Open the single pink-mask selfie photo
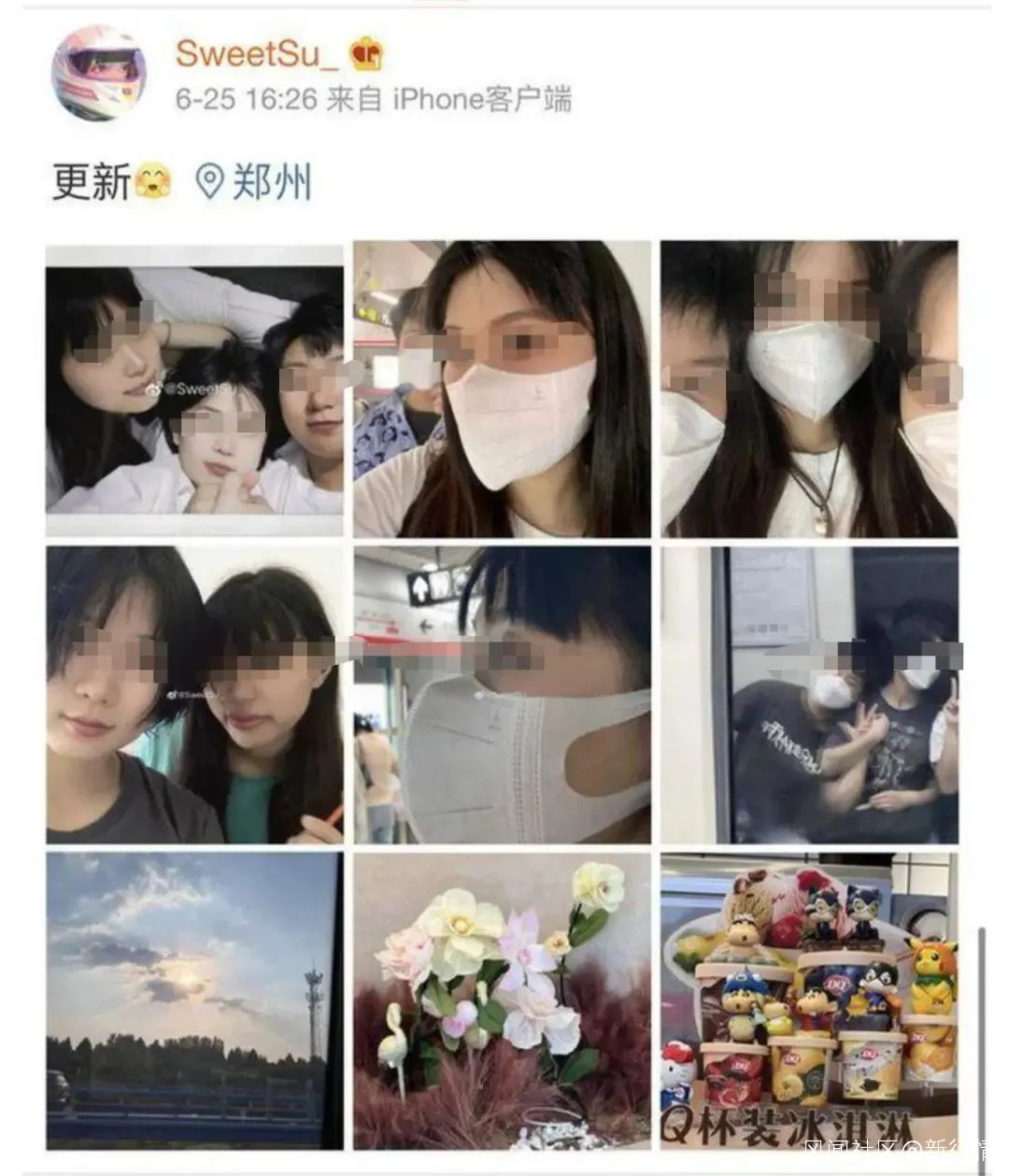The width and height of the screenshot is (1009, 1176). pyautogui.click(x=502, y=389)
